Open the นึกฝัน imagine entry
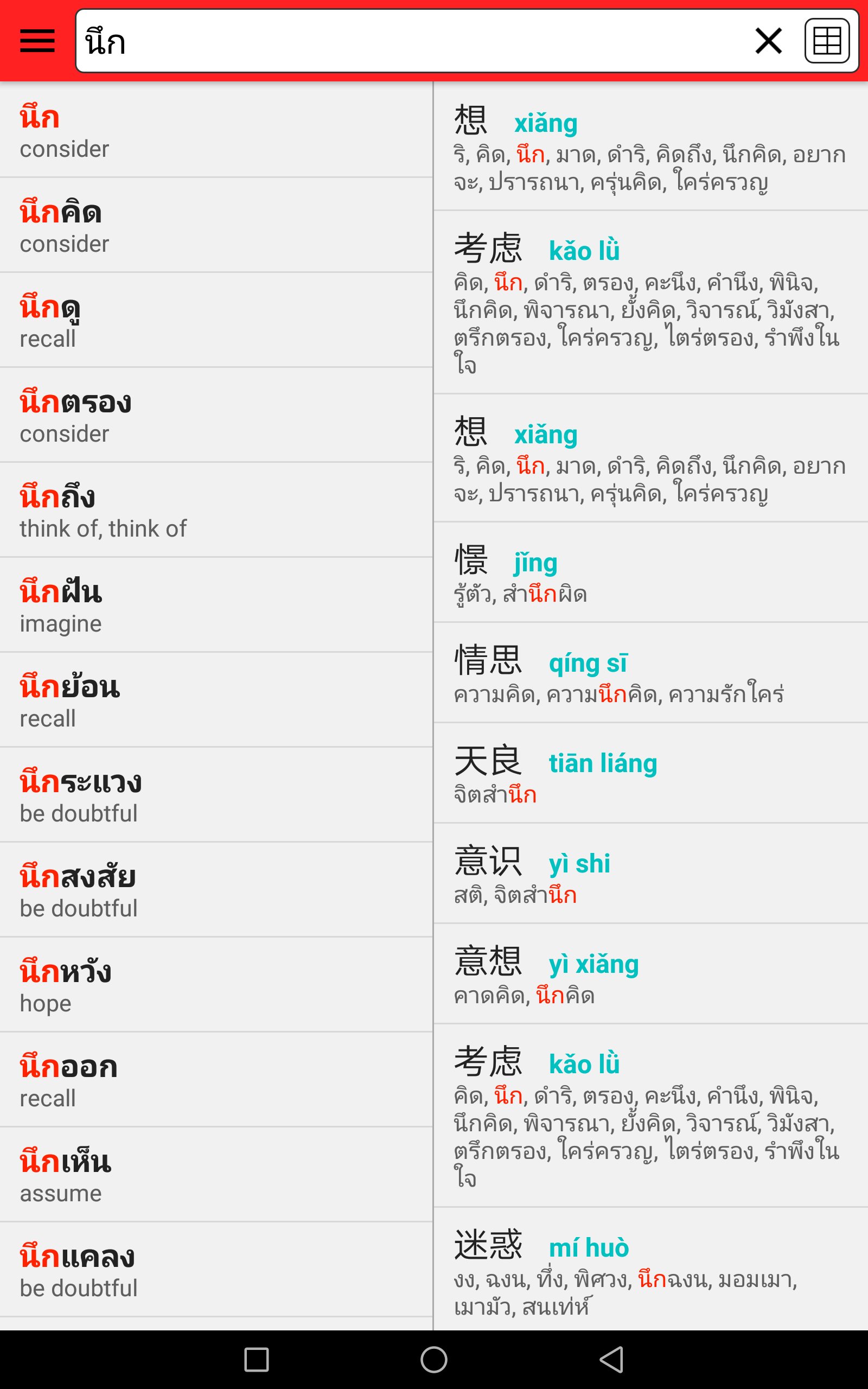Screen dimensions: 868x1389 click(x=216, y=605)
